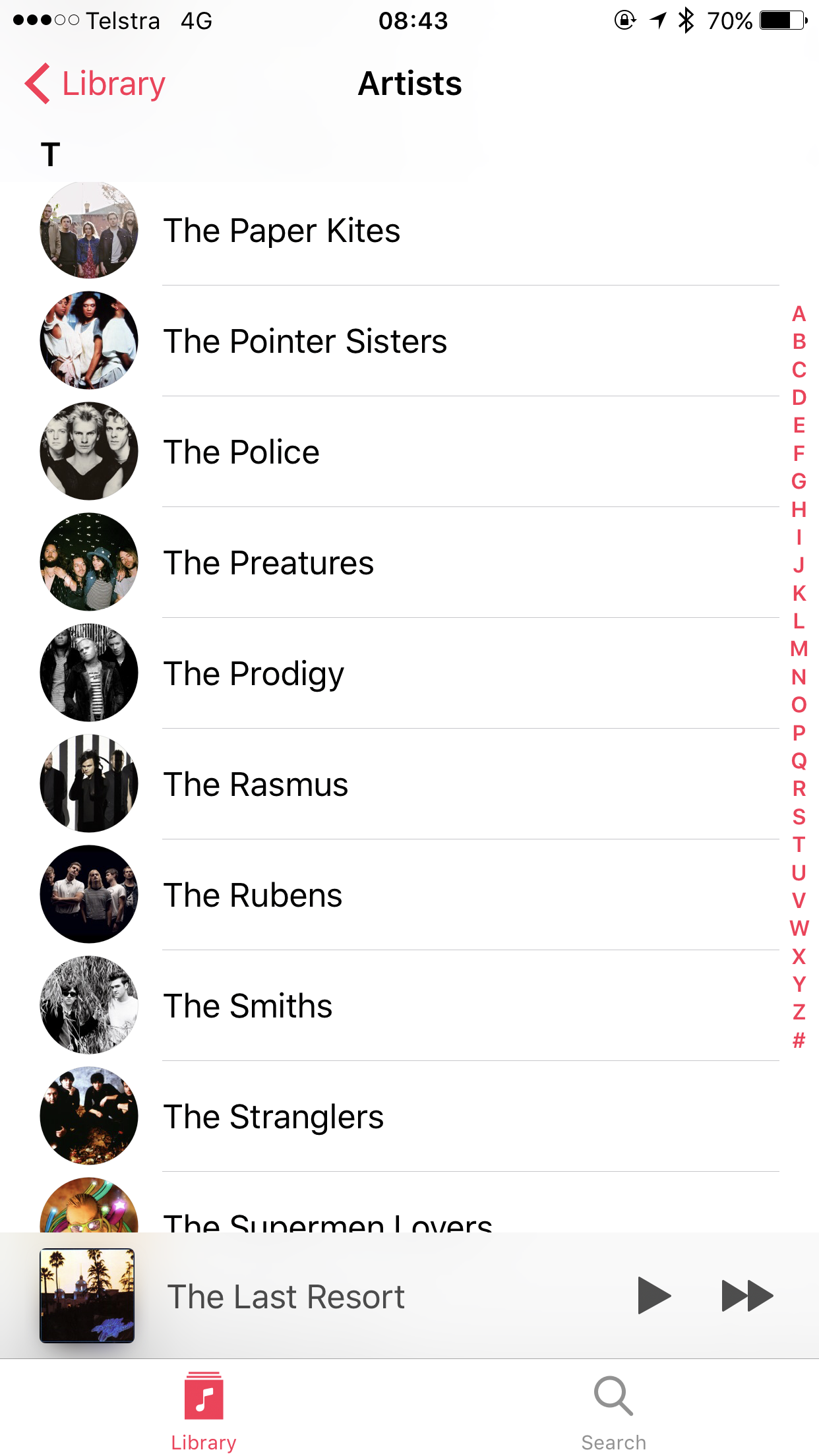Select The Smiths
This screenshot has height=1456, width=819.
point(248,1006)
